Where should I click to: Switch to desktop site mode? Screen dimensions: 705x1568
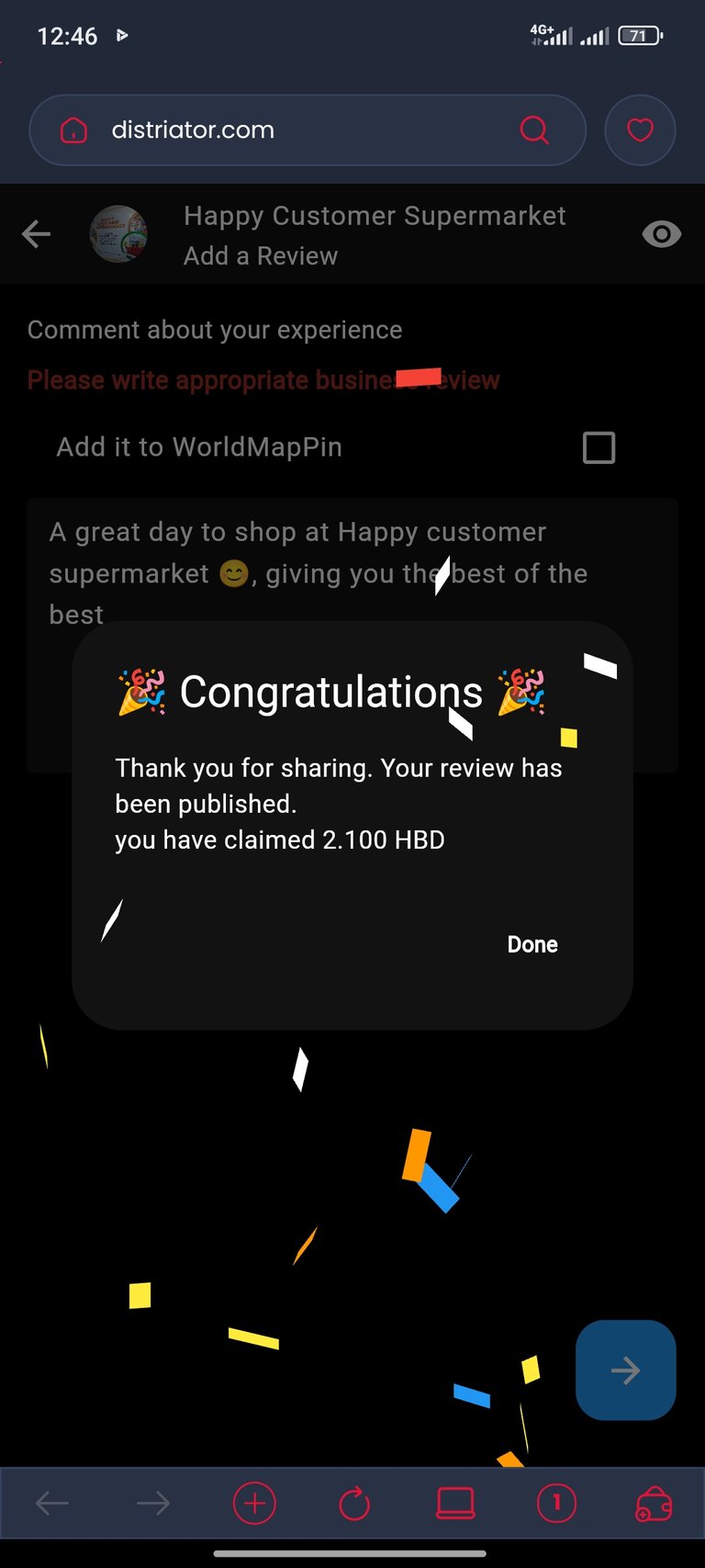[455, 1504]
